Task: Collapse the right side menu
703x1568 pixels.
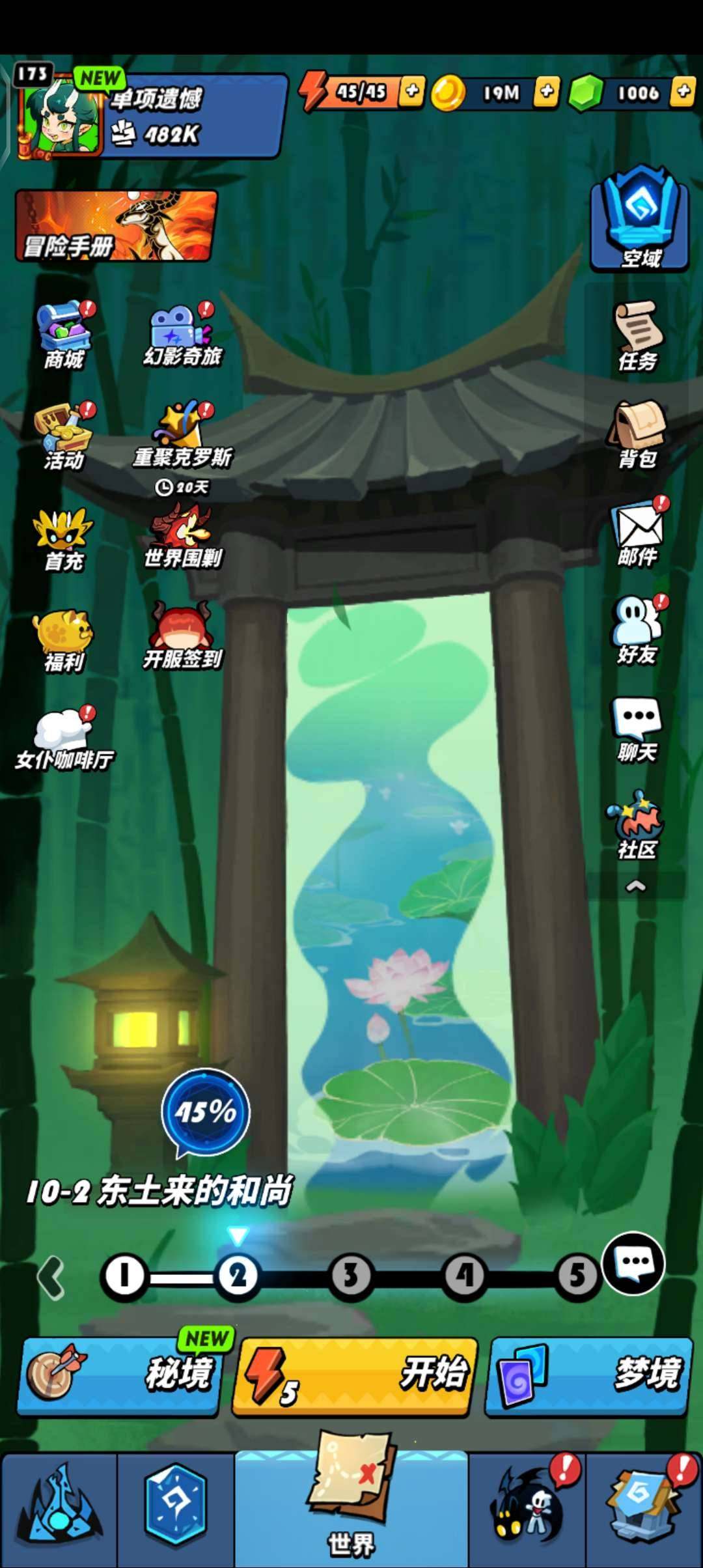Action: [636, 886]
